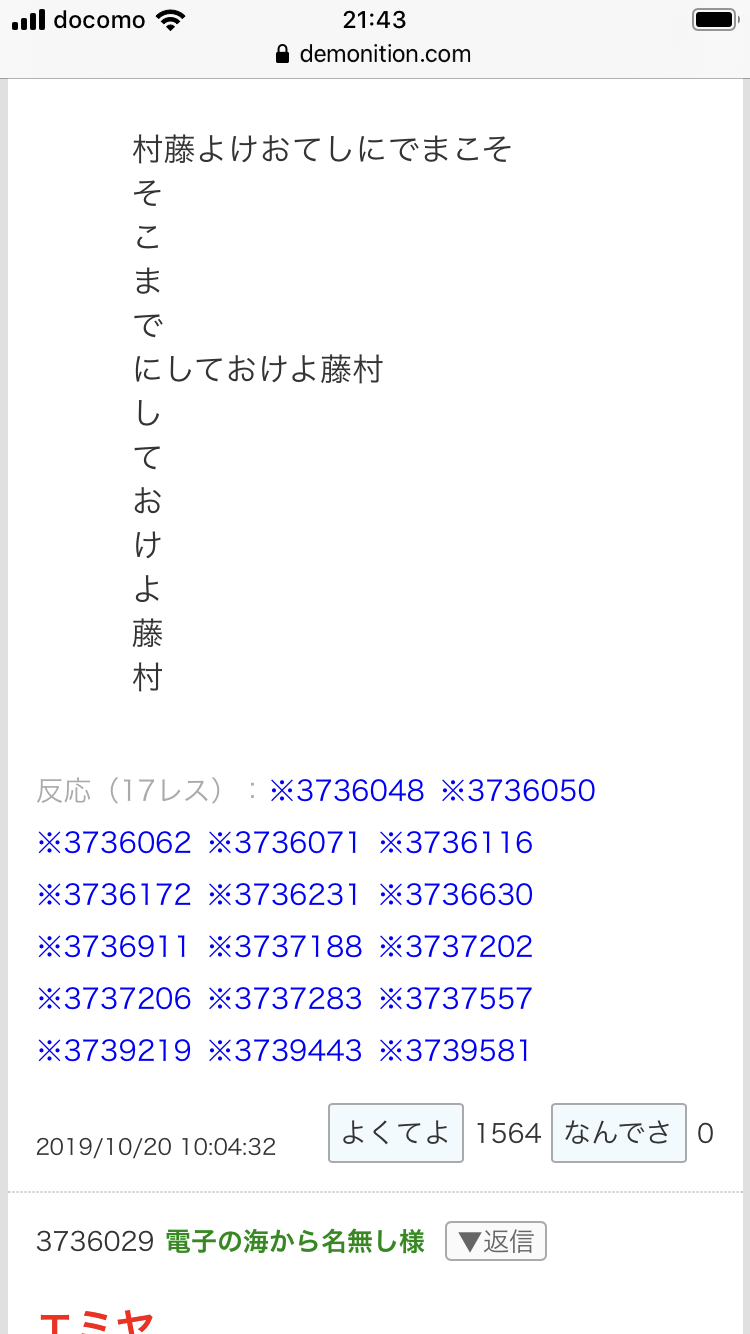750x1334 pixels.
Task: Tap reply reference ※3737283
Action: click(x=285, y=999)
